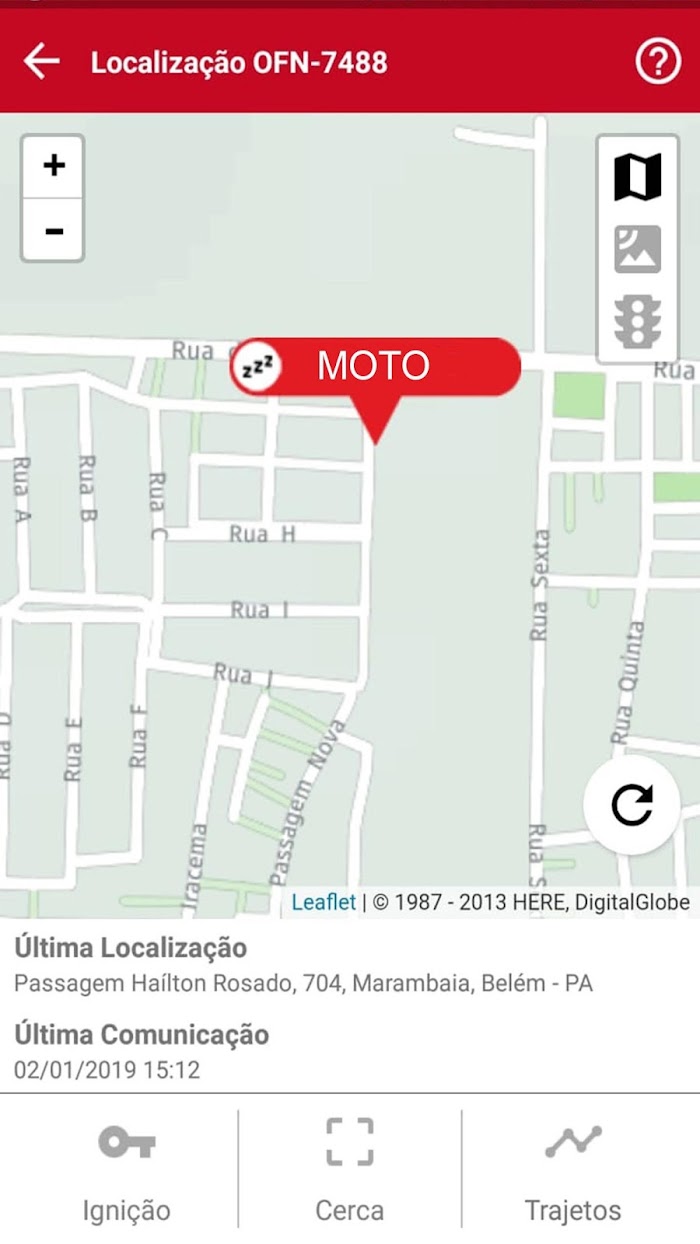This screenshot has width=700, height=1244.
Task: Select the standard map view layer
Action: [x=637, y=177]
